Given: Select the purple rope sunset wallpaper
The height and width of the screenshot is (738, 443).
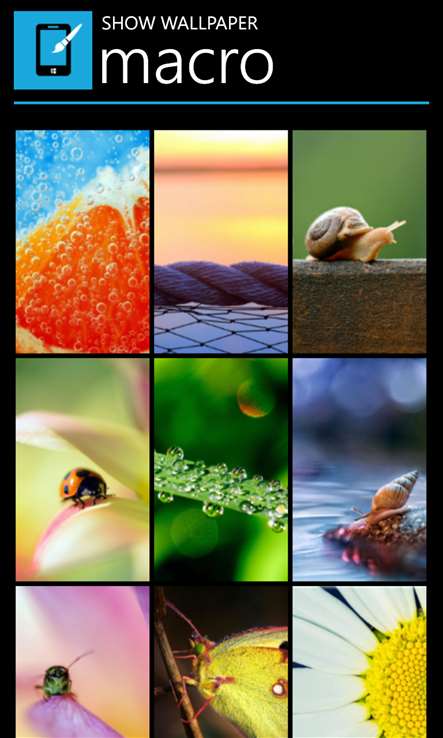Looking at the screenshot, I should pyautogui.click(x=221, y=241).
